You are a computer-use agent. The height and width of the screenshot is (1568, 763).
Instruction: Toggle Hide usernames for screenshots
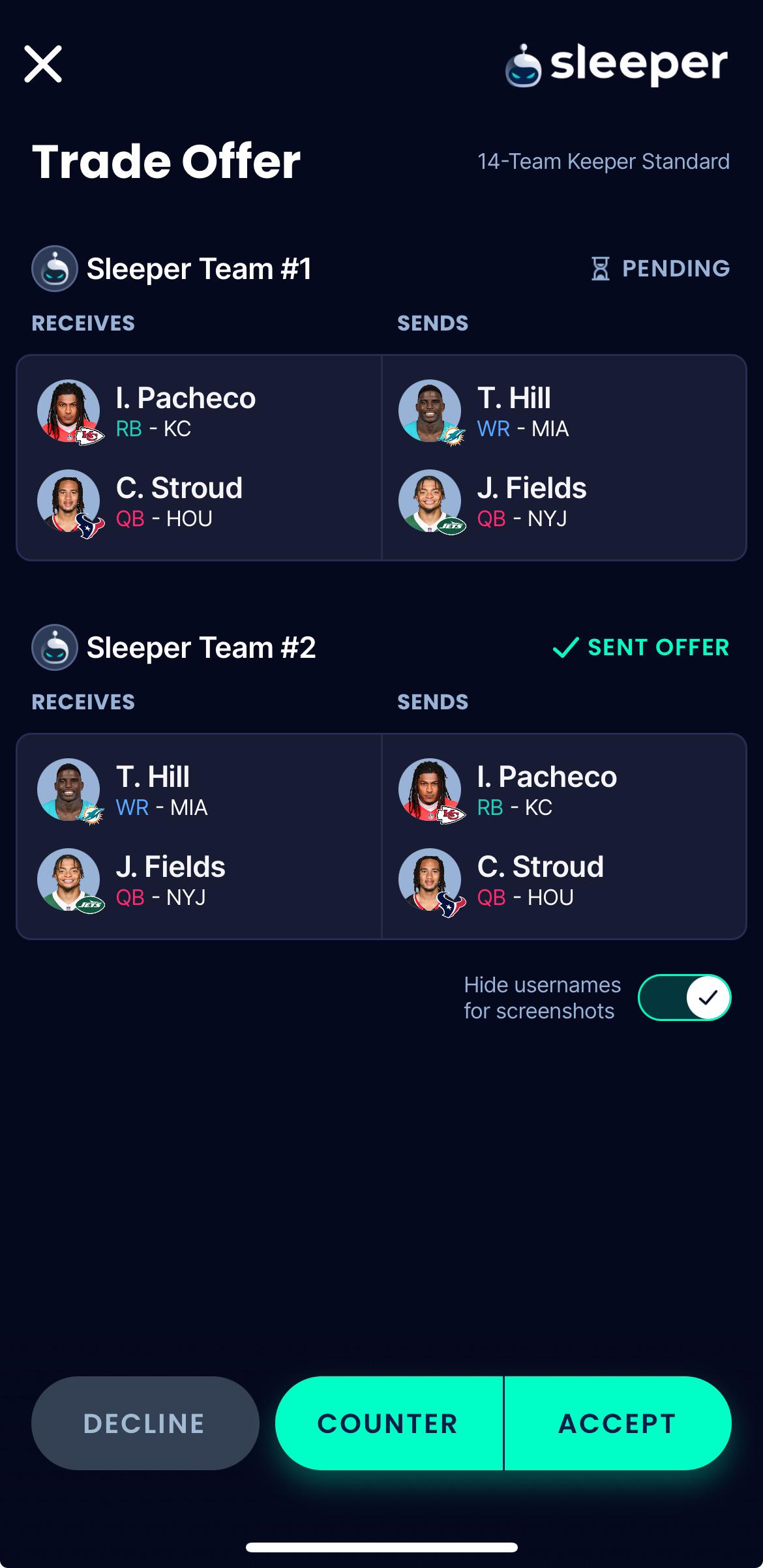pos(684,998)
